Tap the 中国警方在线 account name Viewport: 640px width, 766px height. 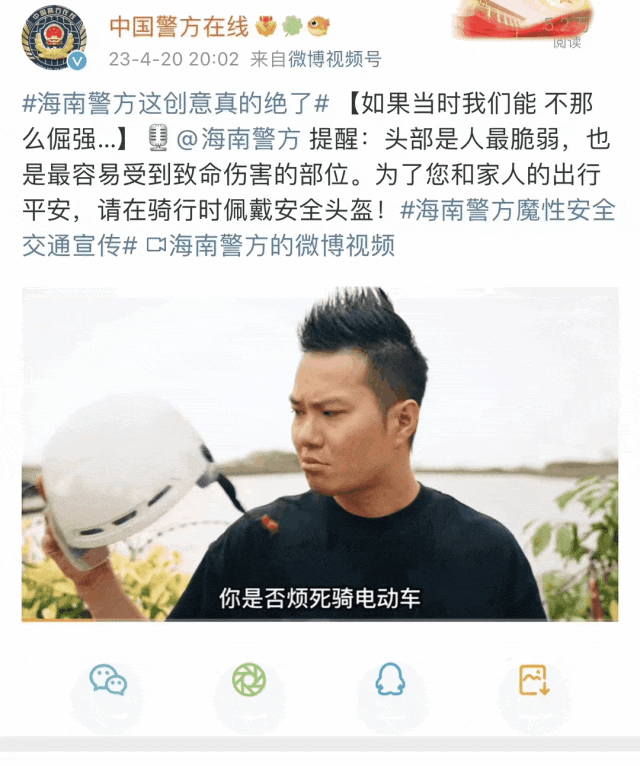coord(165,26)
